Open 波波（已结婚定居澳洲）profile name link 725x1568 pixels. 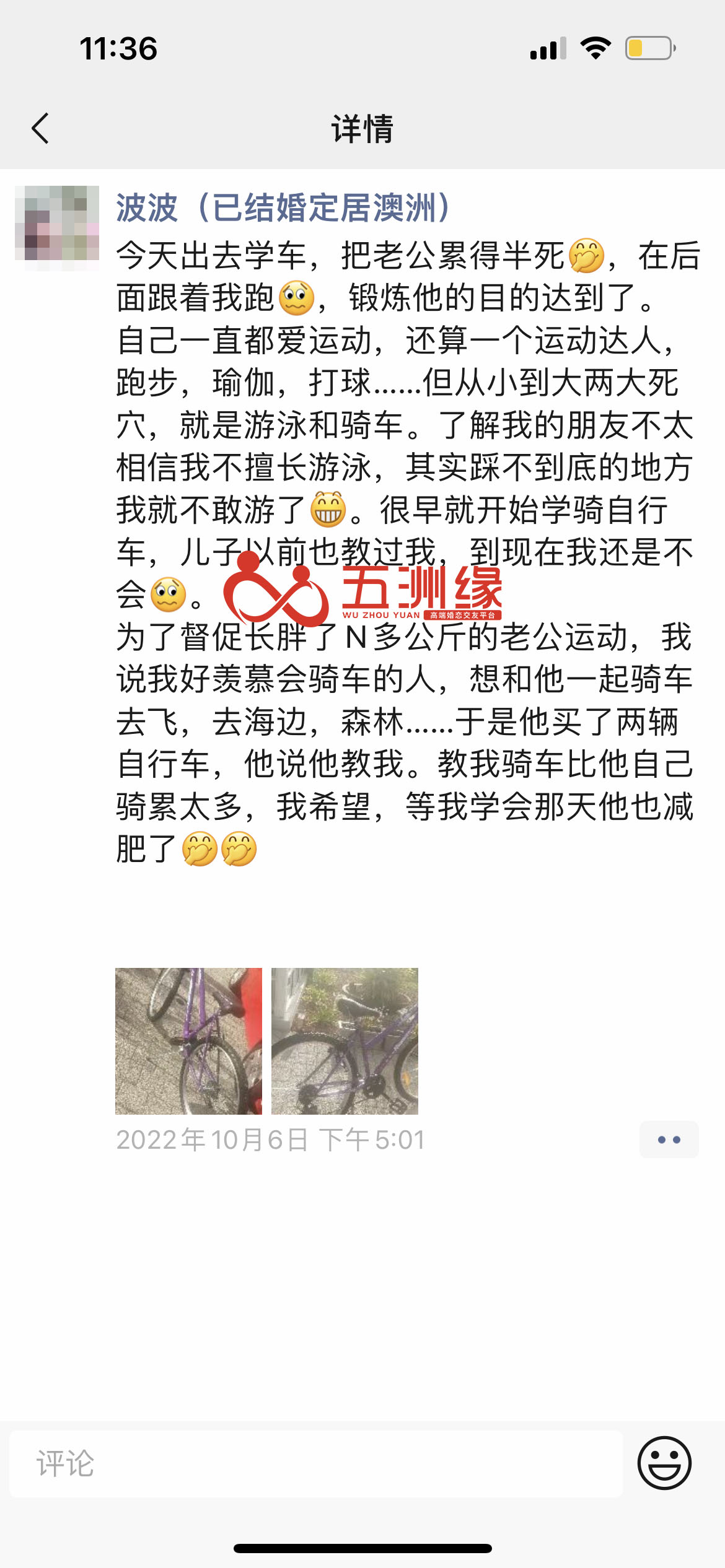pyautogui.click(x=284, y=208)
